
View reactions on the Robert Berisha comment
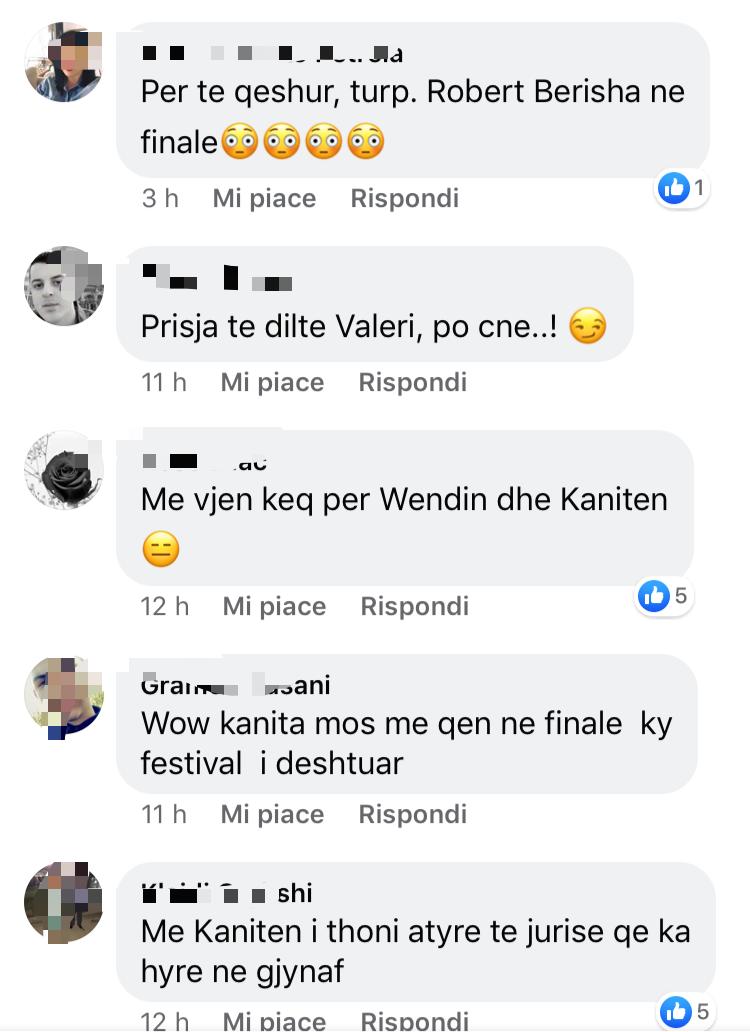683,188
